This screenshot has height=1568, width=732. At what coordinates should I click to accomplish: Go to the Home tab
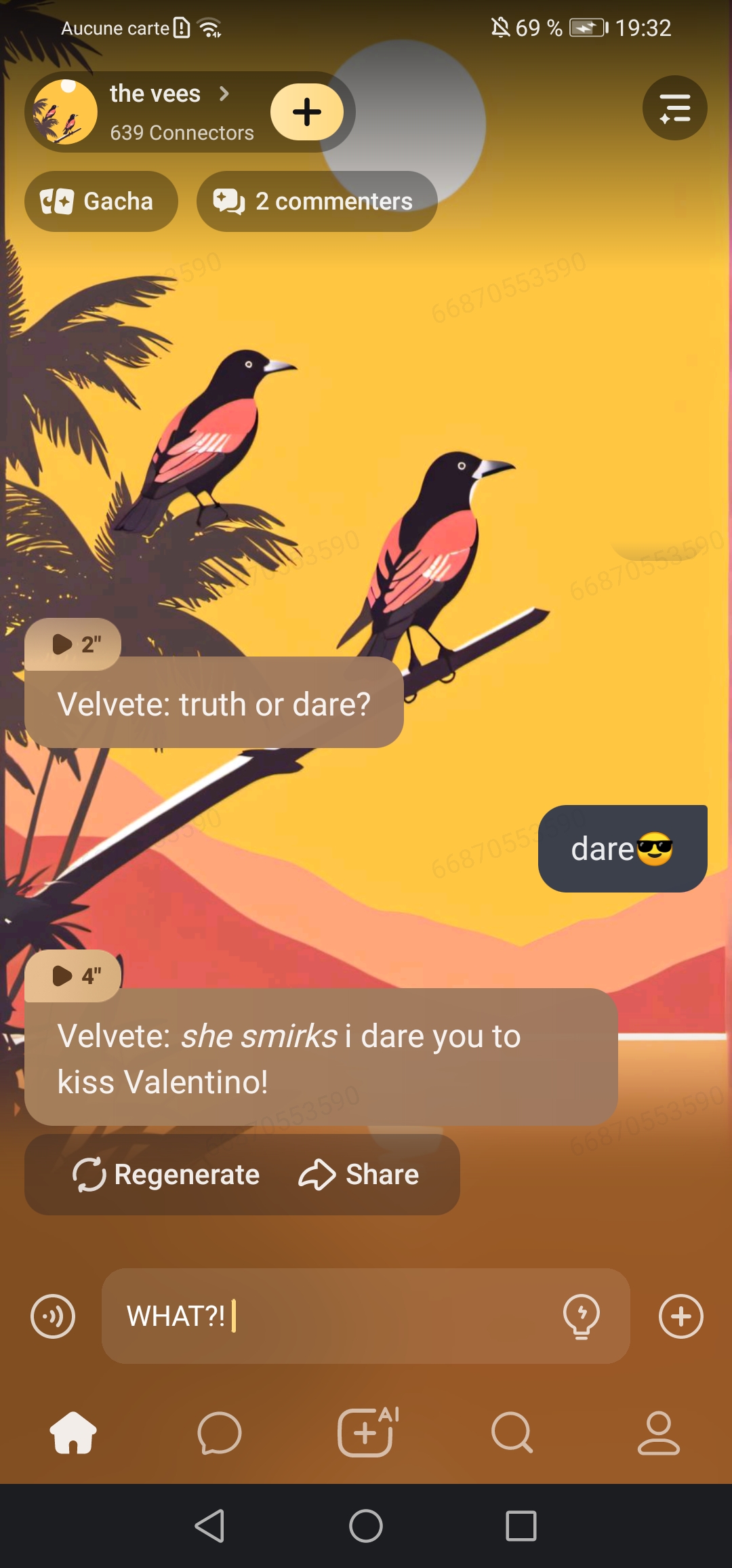tap(73, 1433)
